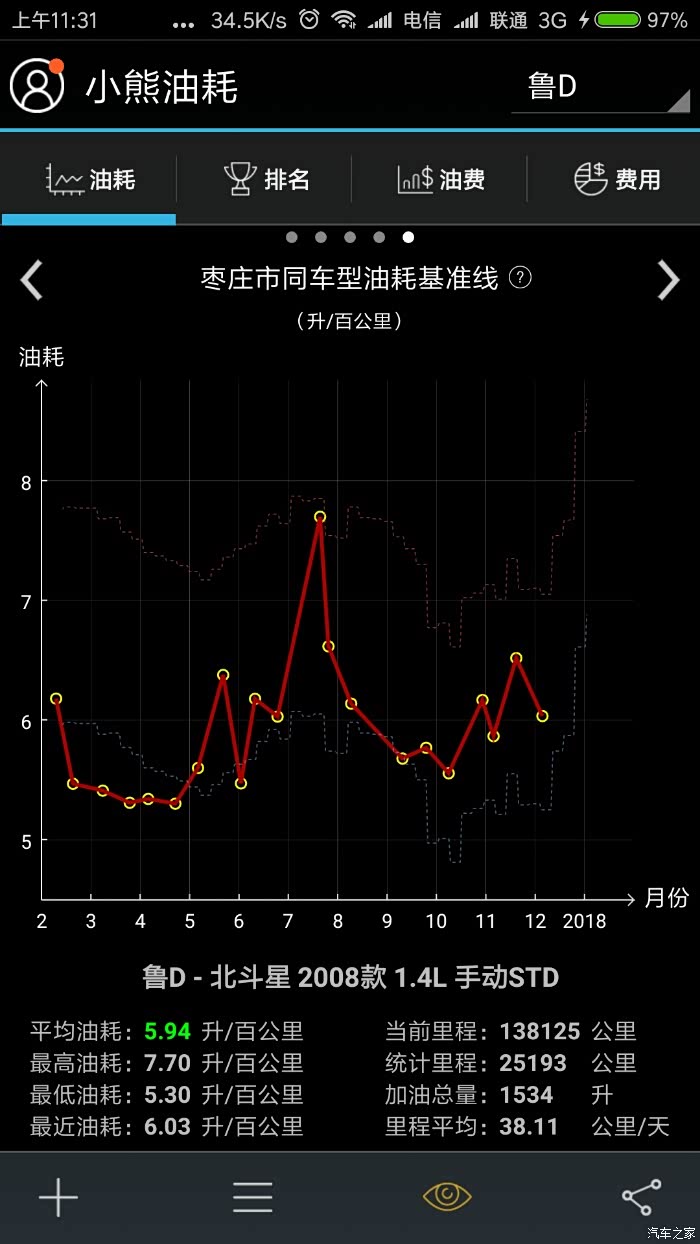Open the 费用 tab
The height and width of the screenshot is (1244, 700).
(616, 179)
